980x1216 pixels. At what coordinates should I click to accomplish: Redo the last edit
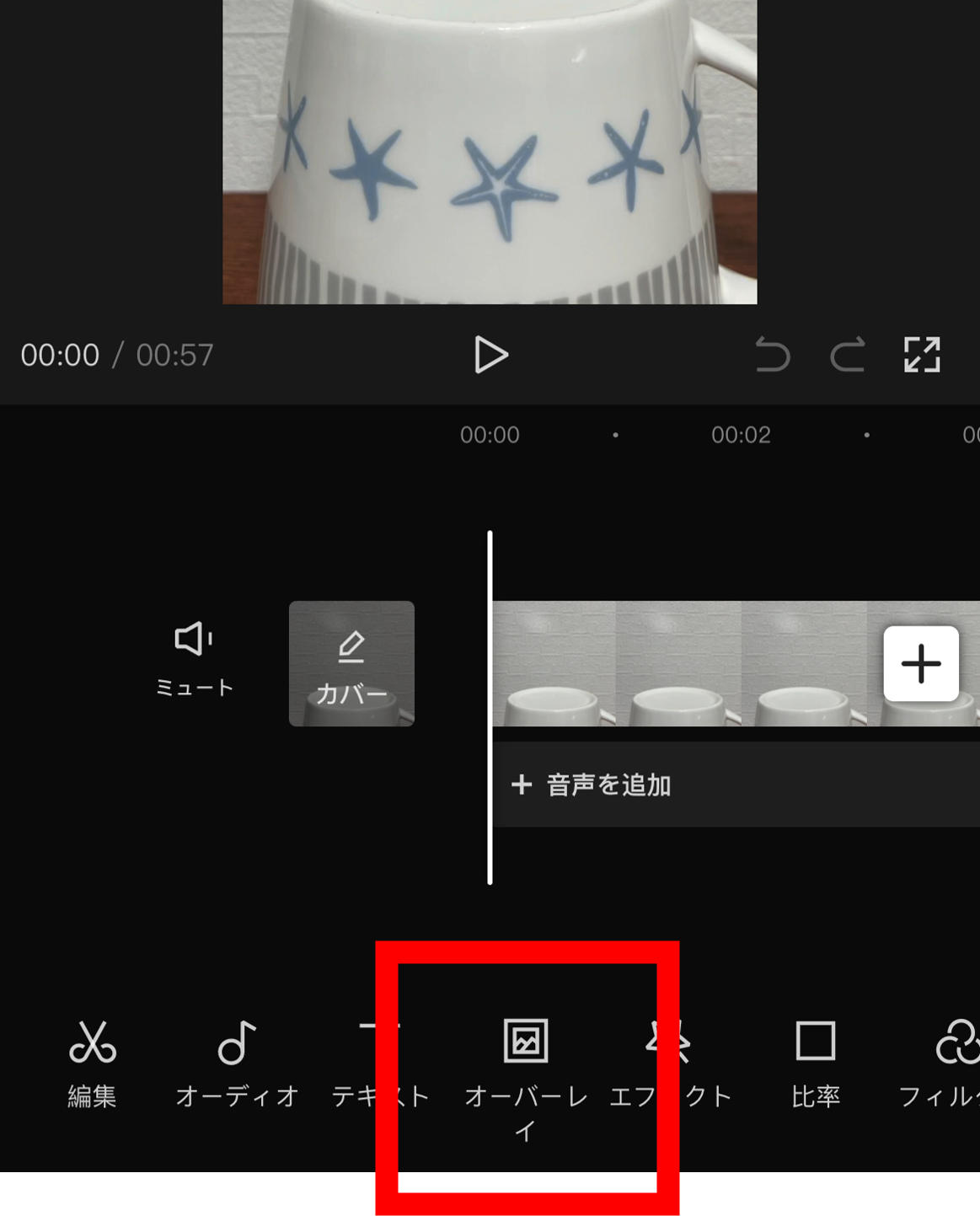(847, 355)
